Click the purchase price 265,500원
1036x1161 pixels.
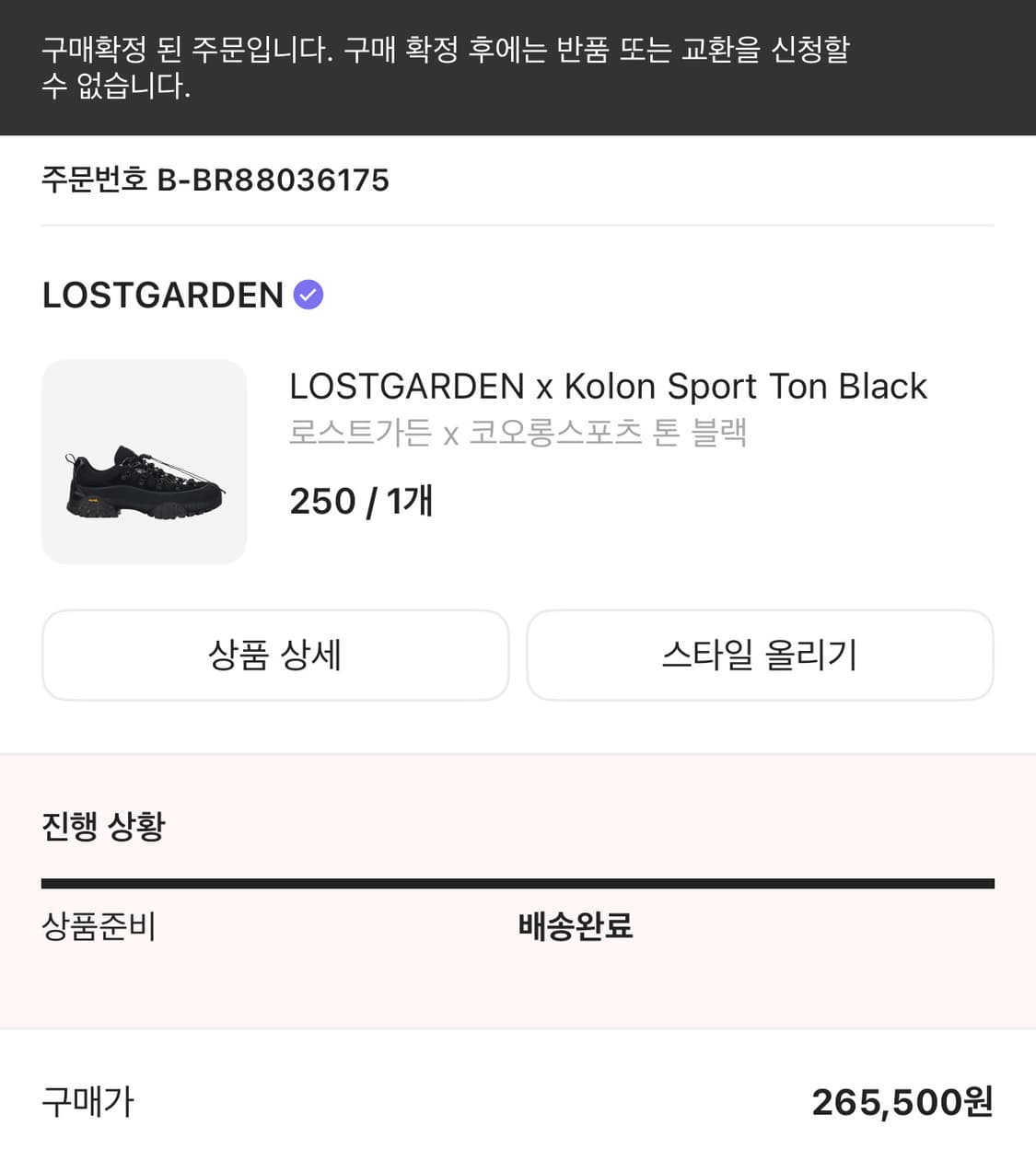click(x=903, y=1101)
